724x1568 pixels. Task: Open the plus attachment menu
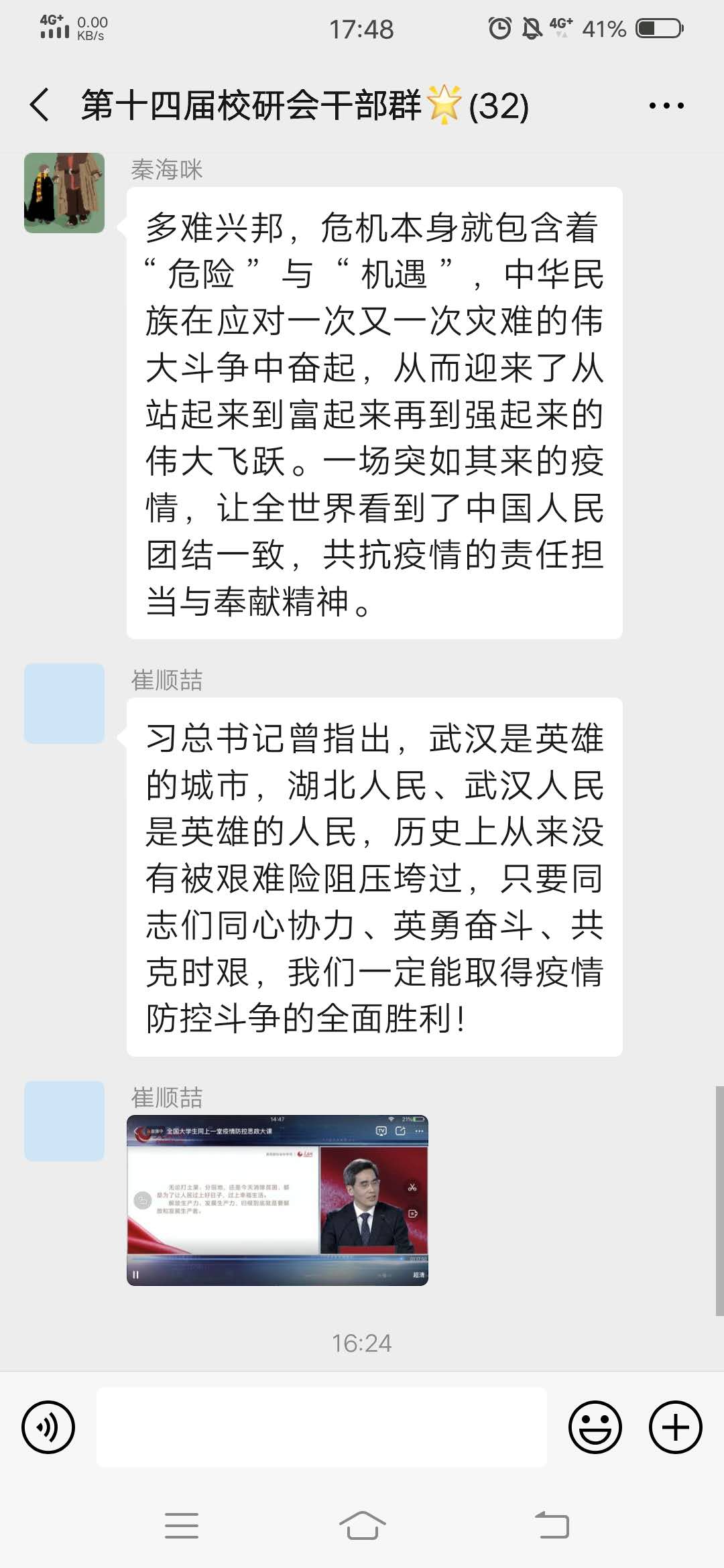(x=675, y=1427)
